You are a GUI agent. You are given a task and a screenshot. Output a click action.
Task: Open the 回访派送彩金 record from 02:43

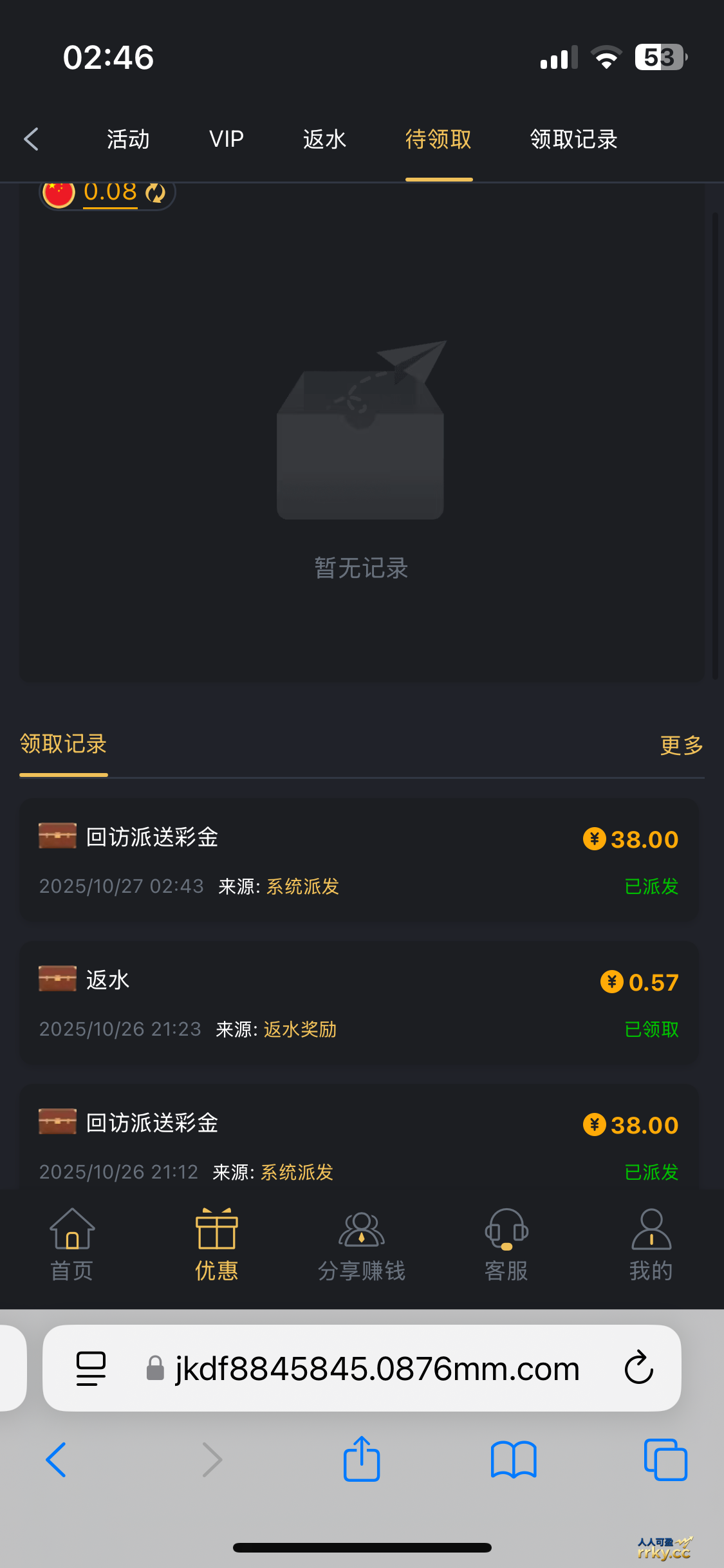click(x=359, y=860)
